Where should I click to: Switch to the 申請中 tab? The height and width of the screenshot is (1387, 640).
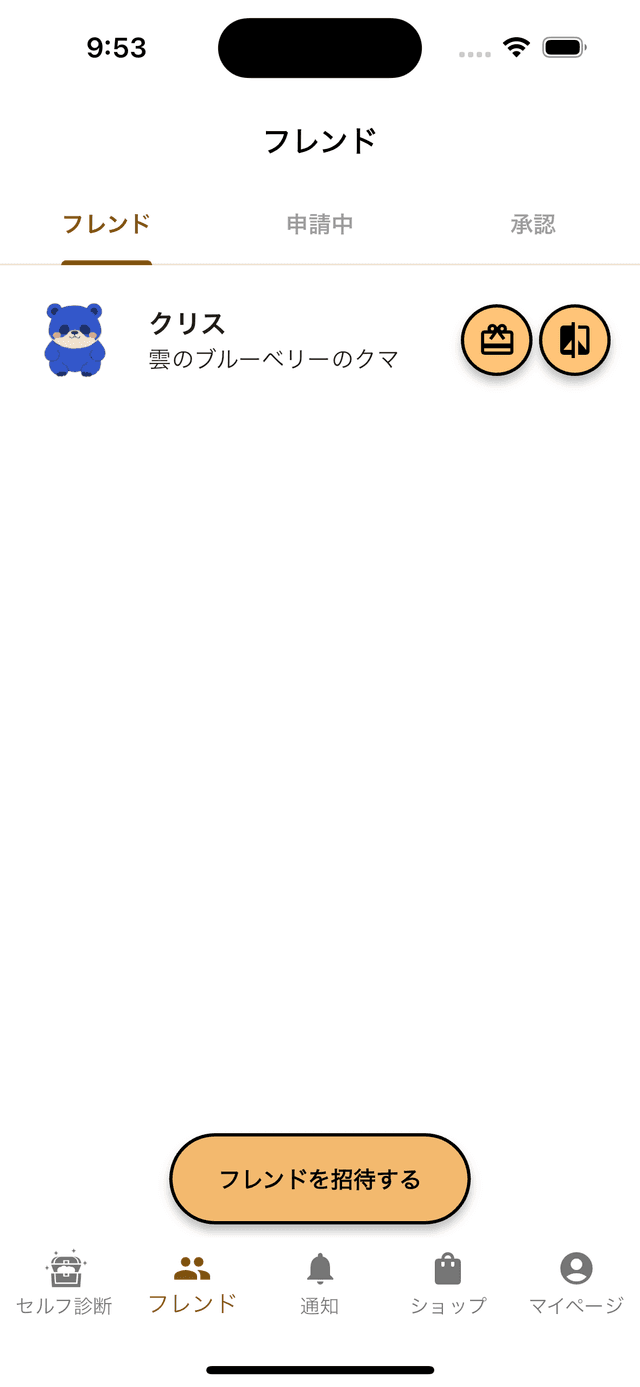point(320,225)
